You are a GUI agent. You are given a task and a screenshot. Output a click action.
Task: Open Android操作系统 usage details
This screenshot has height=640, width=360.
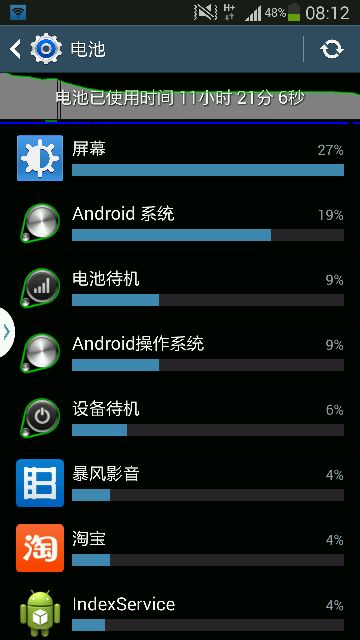pyautogui.click(x=180, y=353)
